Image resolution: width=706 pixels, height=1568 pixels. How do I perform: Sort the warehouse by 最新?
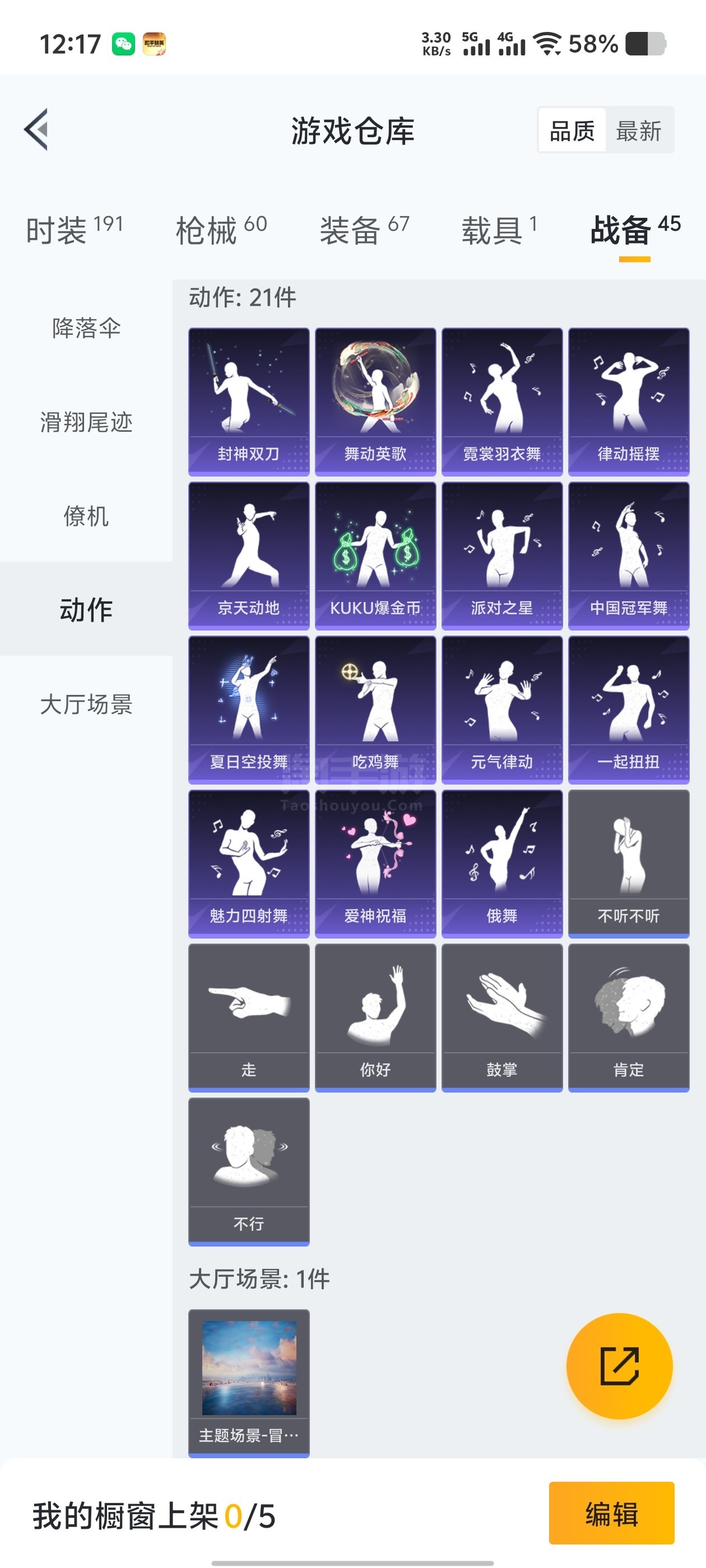pos(638,131)
